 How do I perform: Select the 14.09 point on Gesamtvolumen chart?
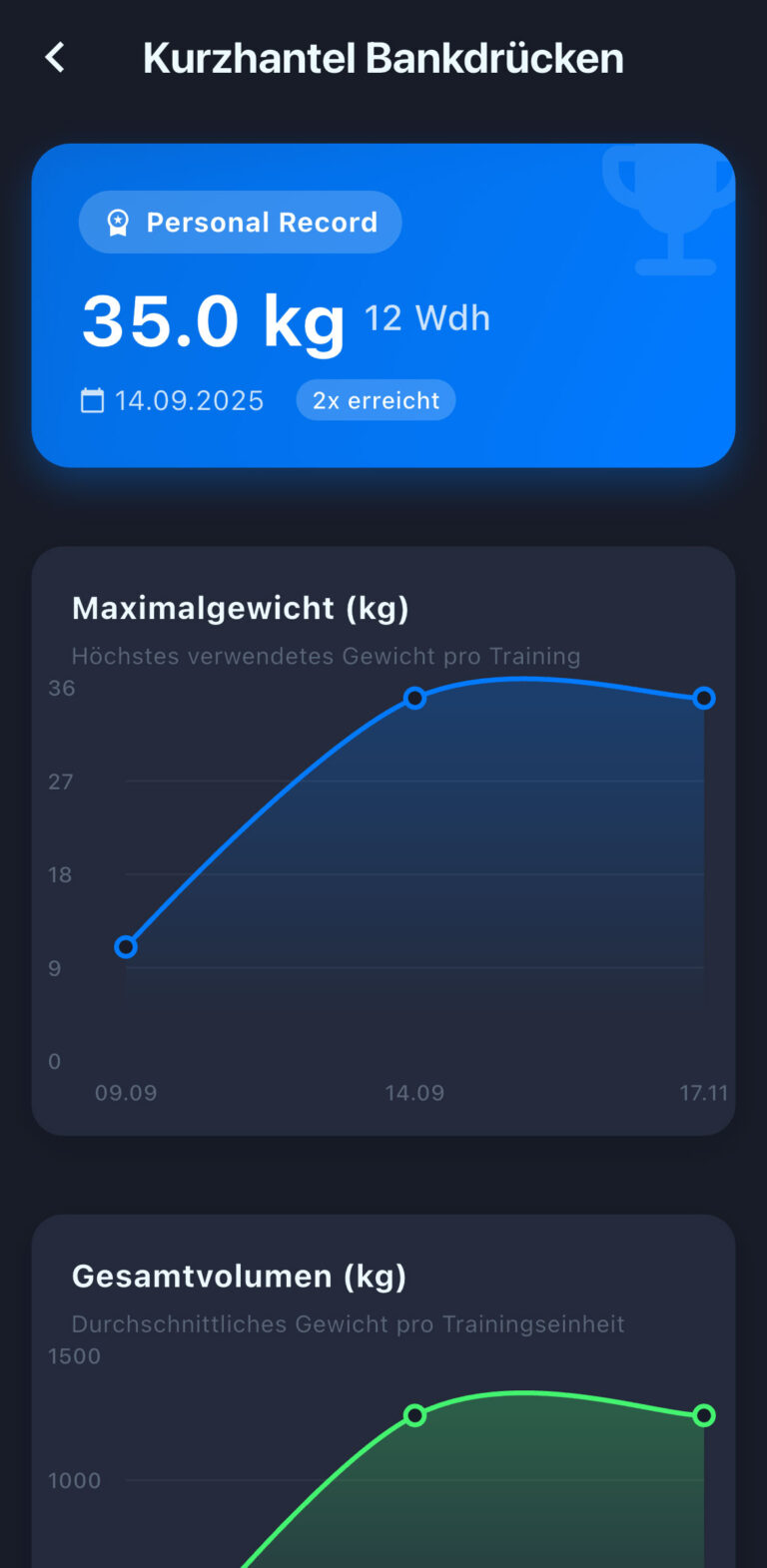coord(414,1414)
